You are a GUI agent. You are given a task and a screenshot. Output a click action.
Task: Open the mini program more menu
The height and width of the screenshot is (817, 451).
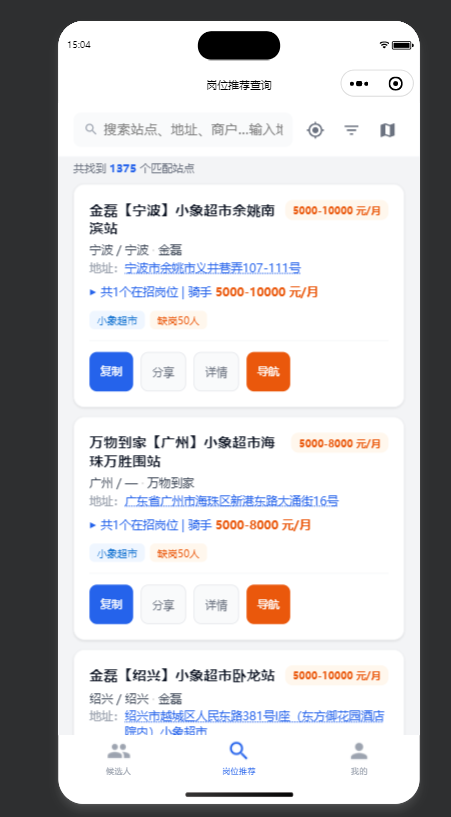pos(359,83)
